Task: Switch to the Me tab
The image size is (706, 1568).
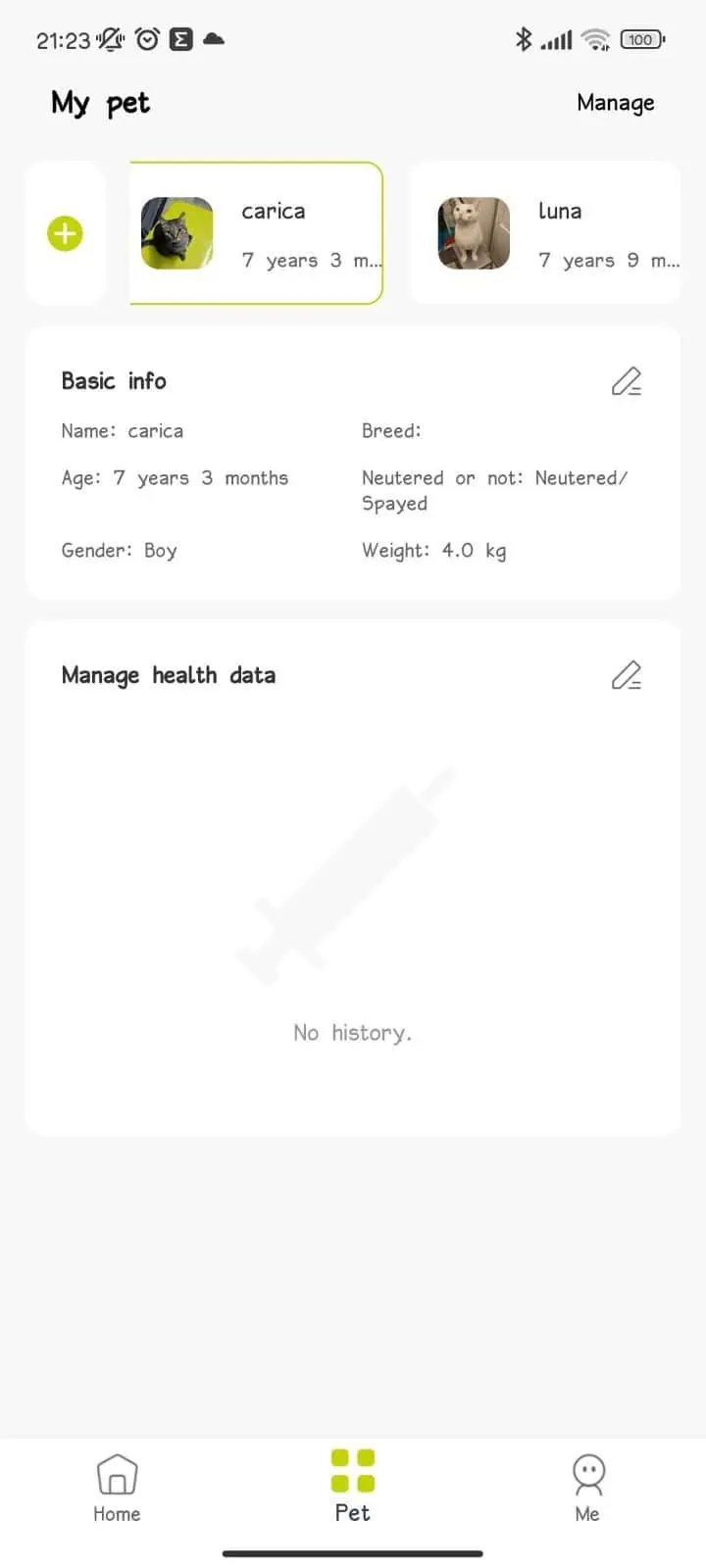Action: point(587,1488)
